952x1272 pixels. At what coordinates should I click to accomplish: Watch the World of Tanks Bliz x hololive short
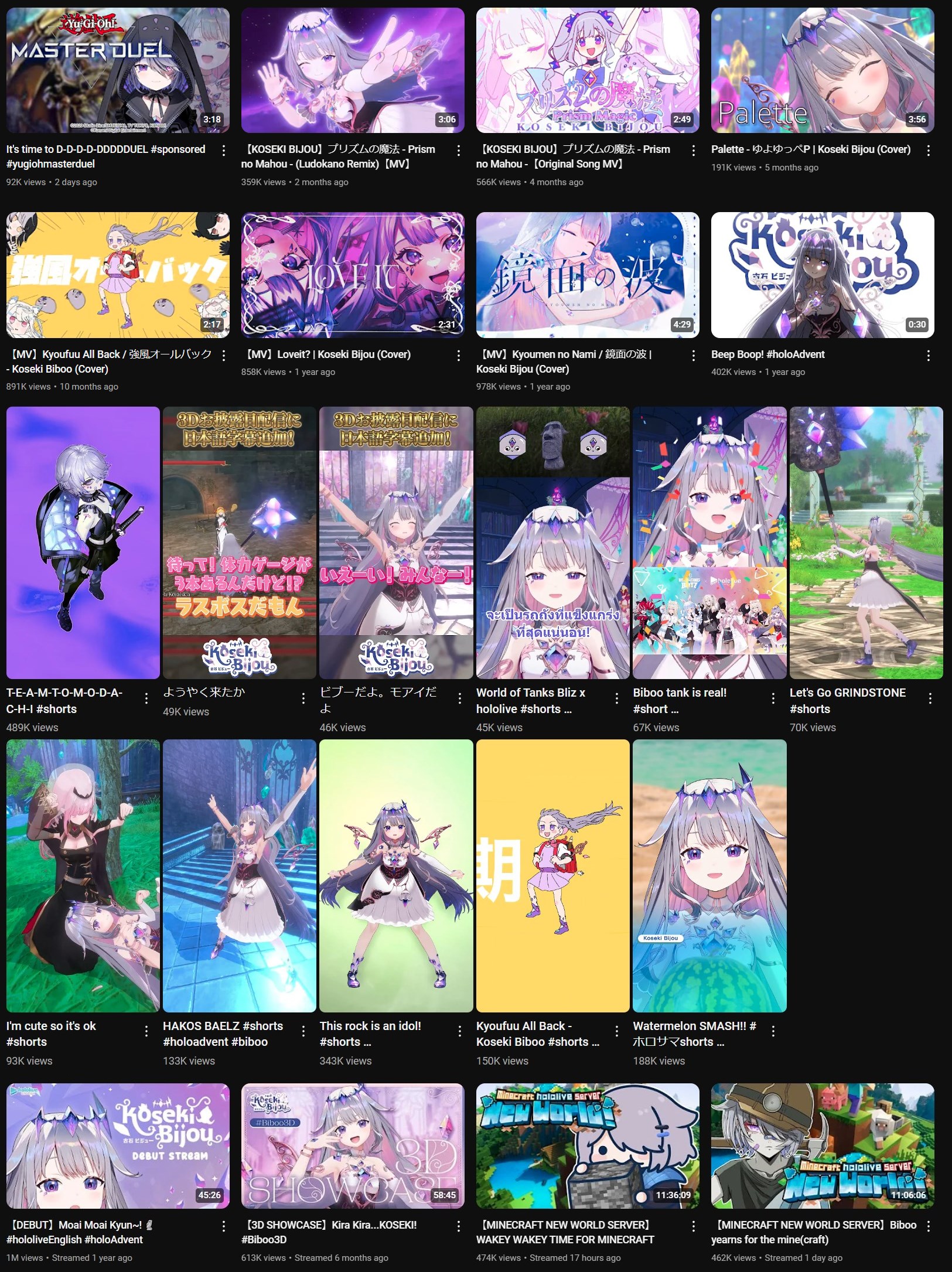coord(552,543)
